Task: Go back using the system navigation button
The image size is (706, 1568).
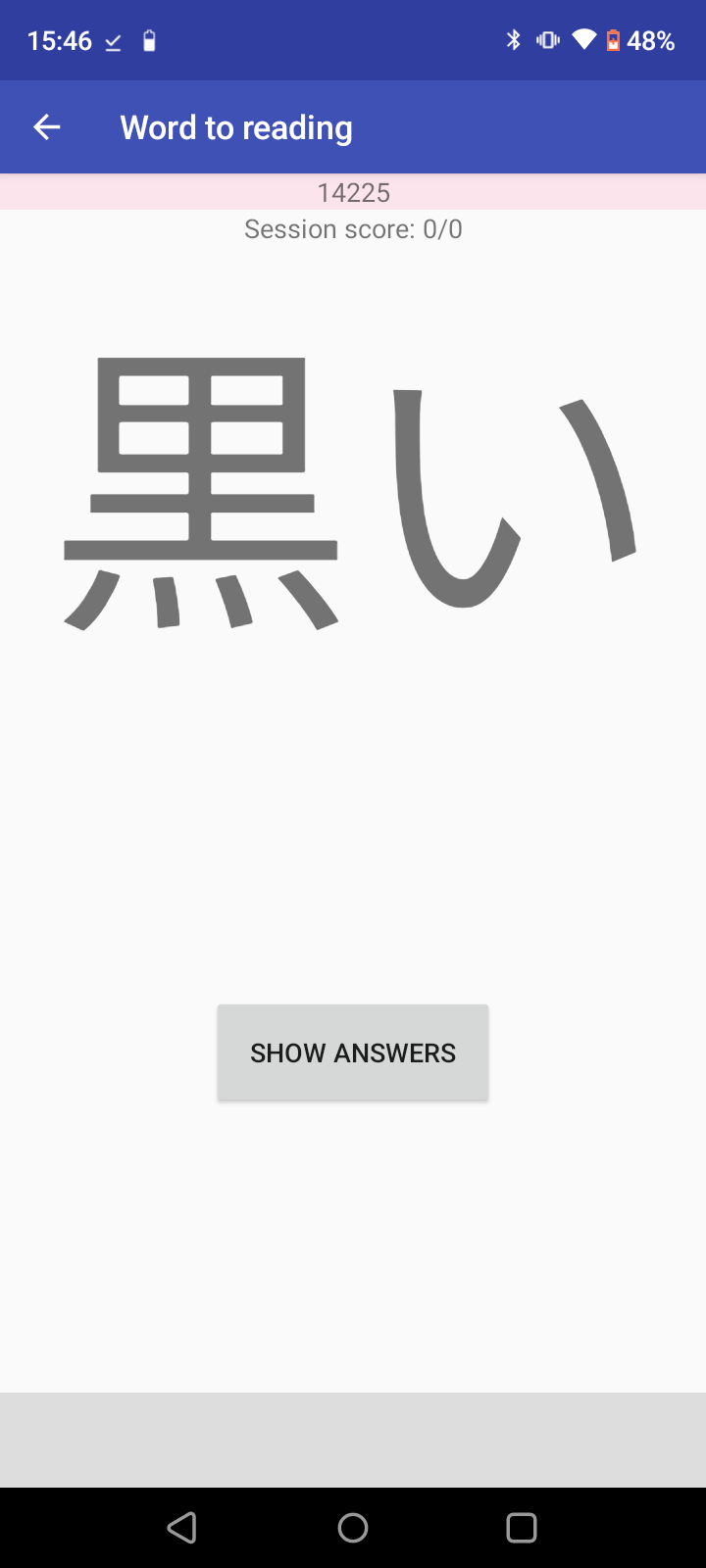Action: (x=182, y=1528)
